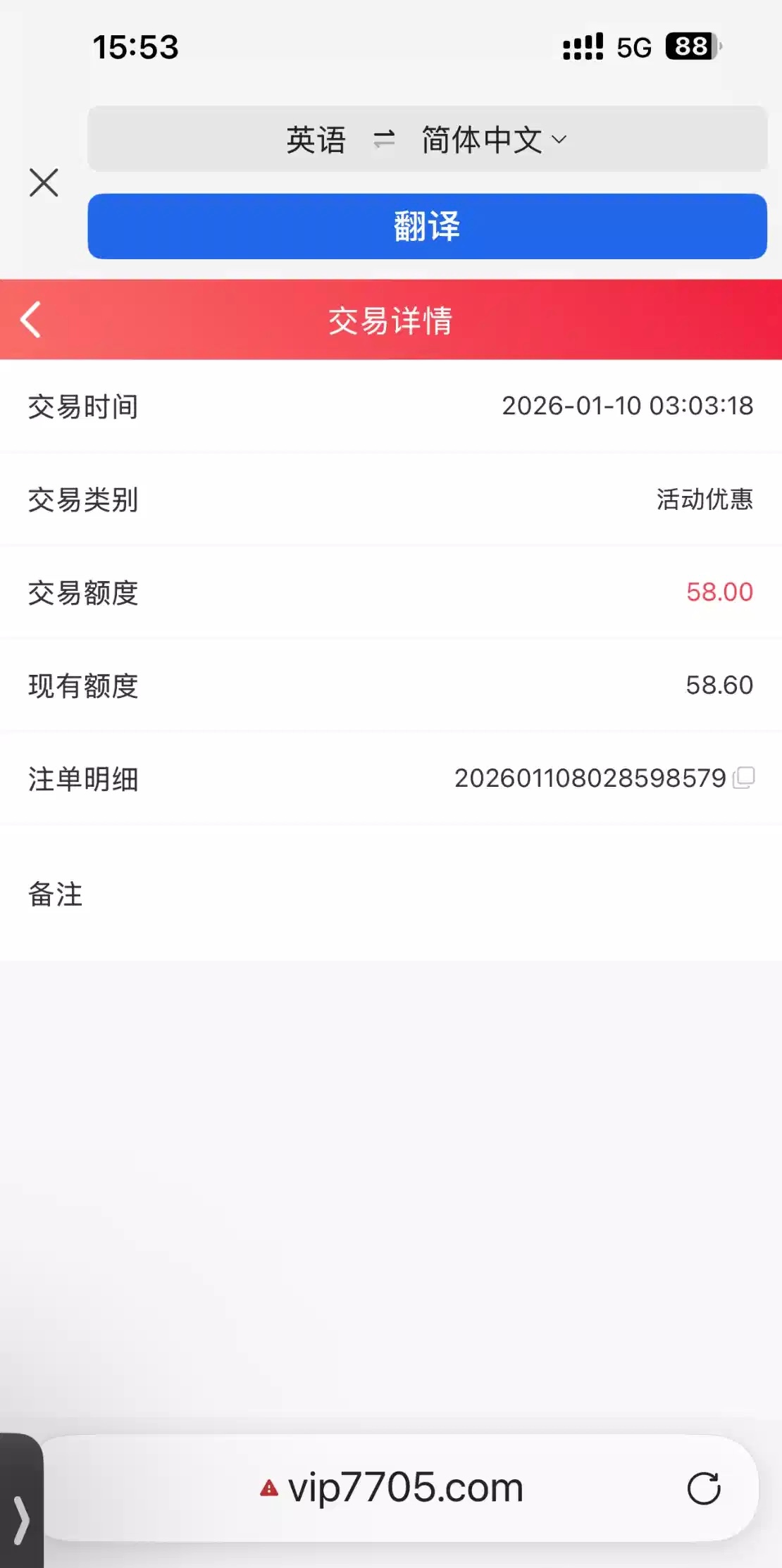Close the translation bar
The height and width of the screenshot is (1568, 782).
[x=44, y=183]
